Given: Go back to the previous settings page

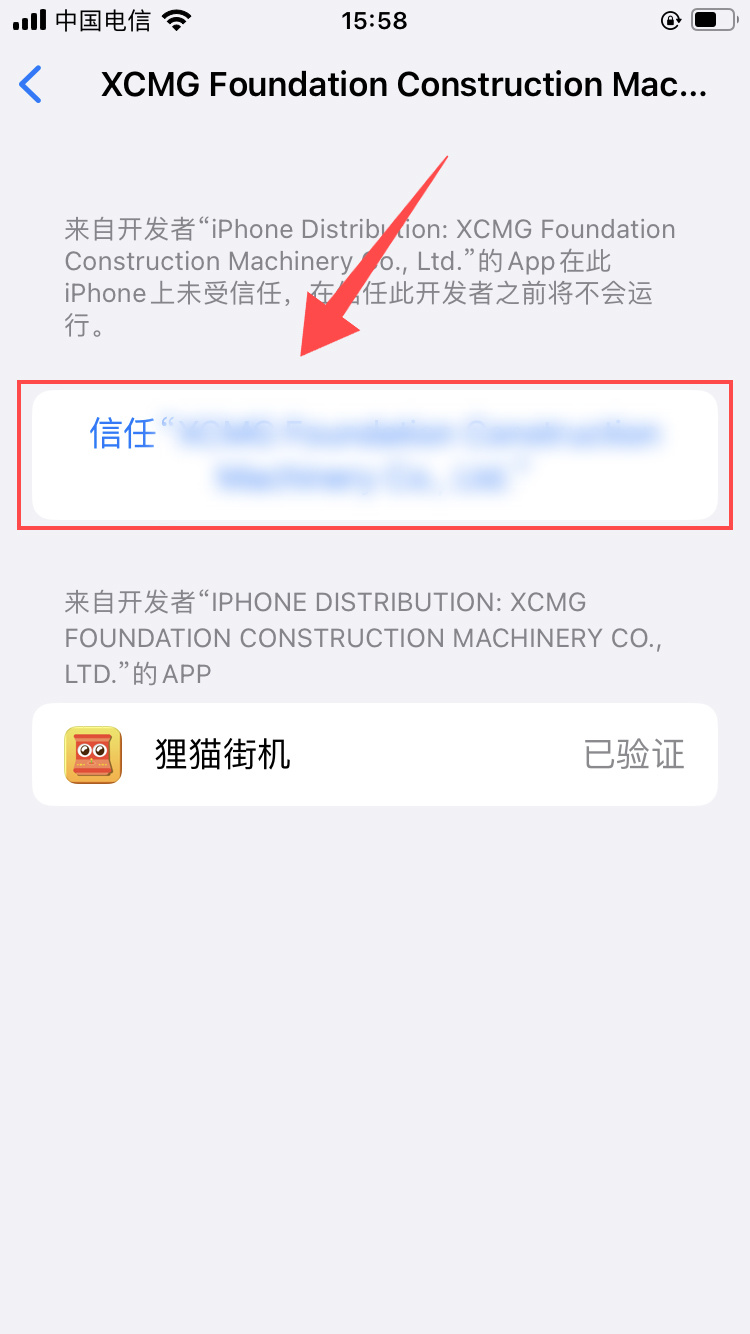Looking at the screenshot, I should click(31, 85).
